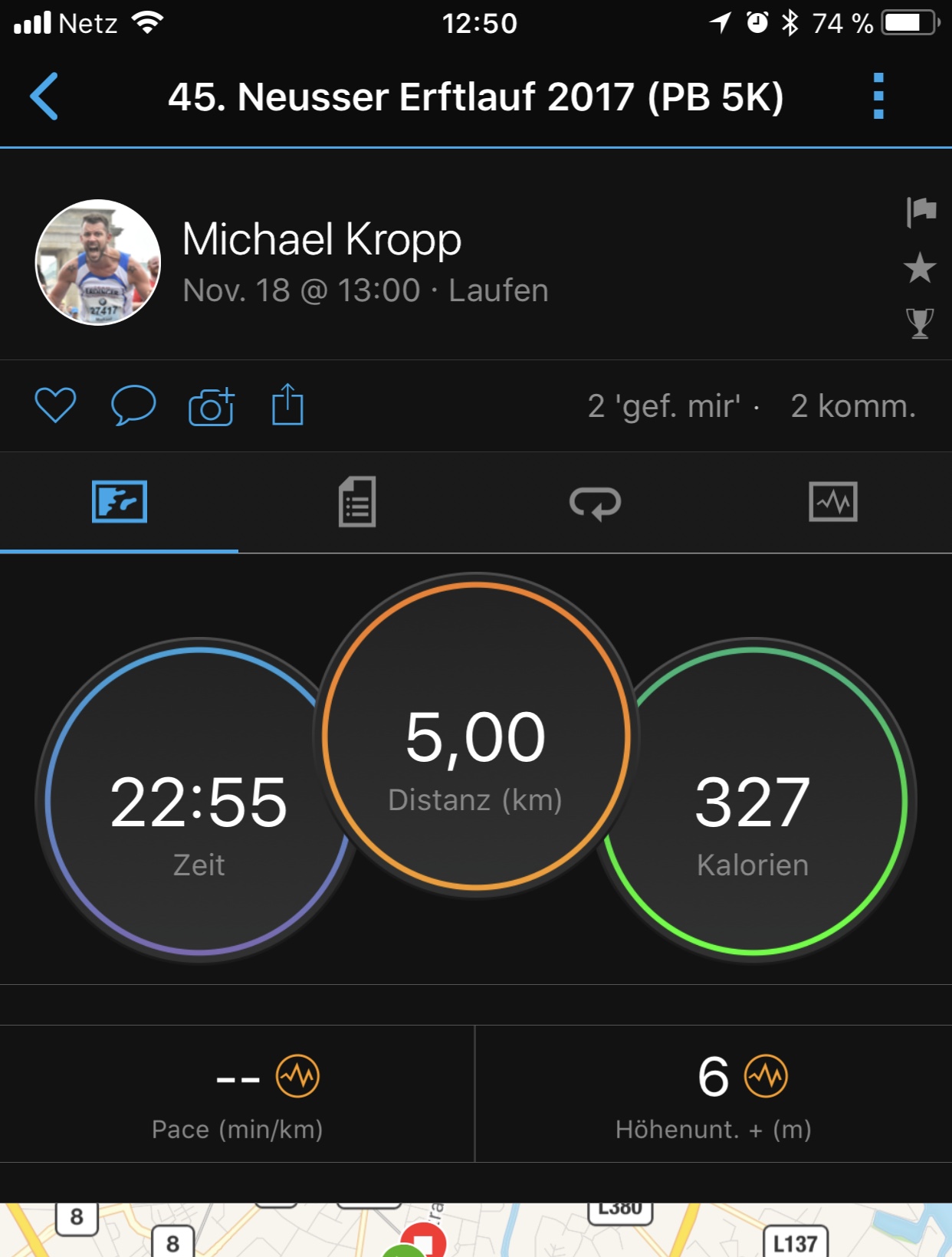Open the route map preview
Screen dimensions: 952x1257
pyautogui.click(x=476, y=1231)
